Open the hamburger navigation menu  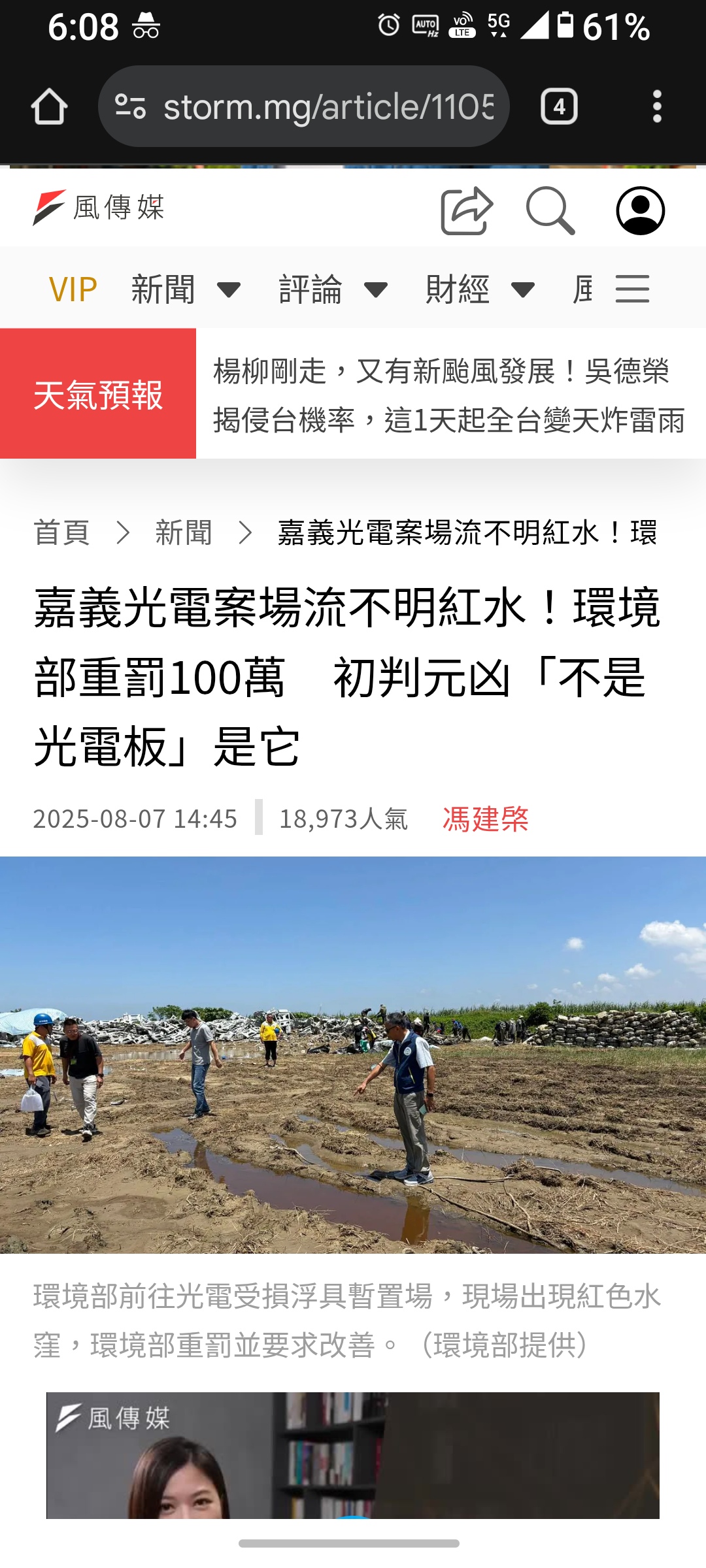click(632, 289)
